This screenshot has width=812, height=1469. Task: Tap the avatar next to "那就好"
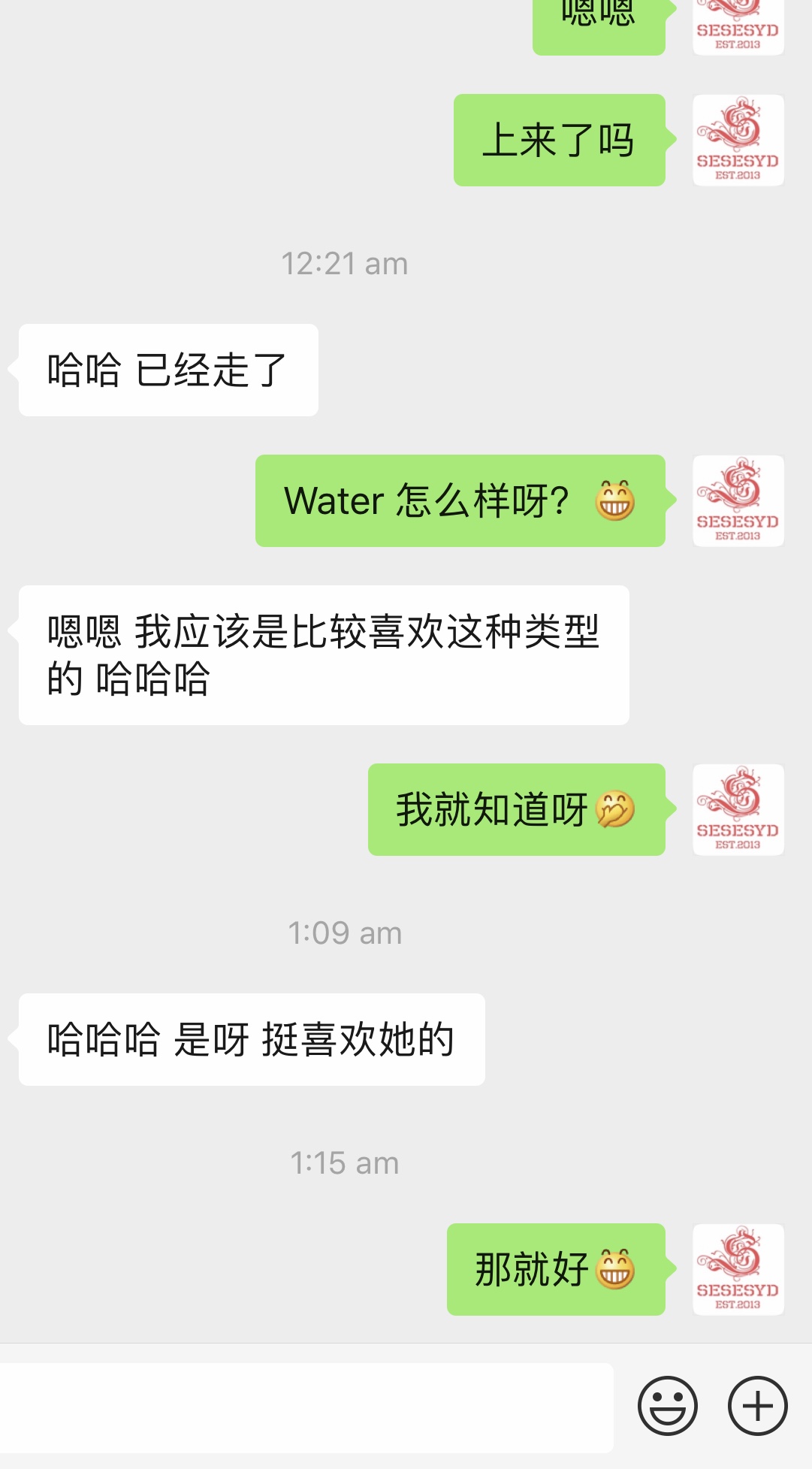(738, 1270)
